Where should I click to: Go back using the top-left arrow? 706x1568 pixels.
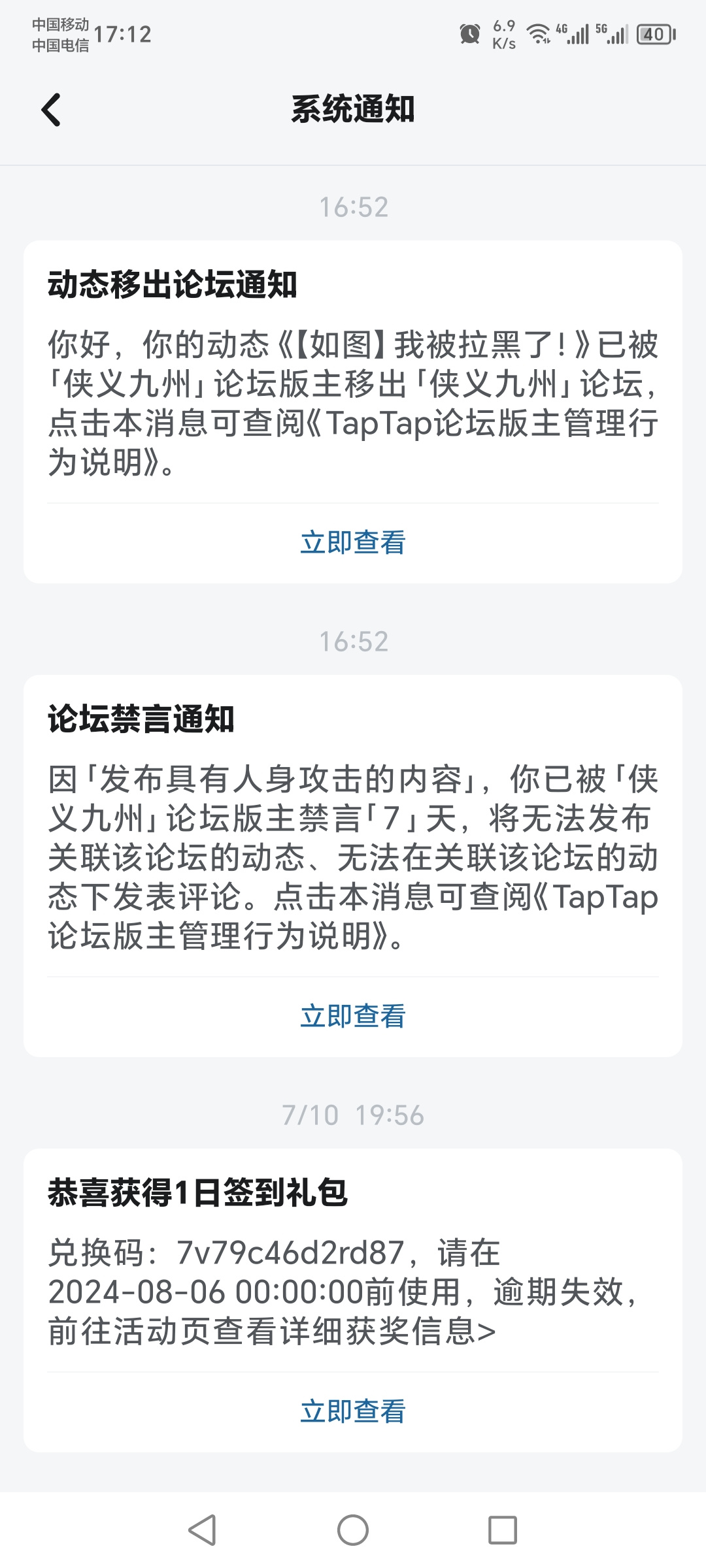click(51, 110)
